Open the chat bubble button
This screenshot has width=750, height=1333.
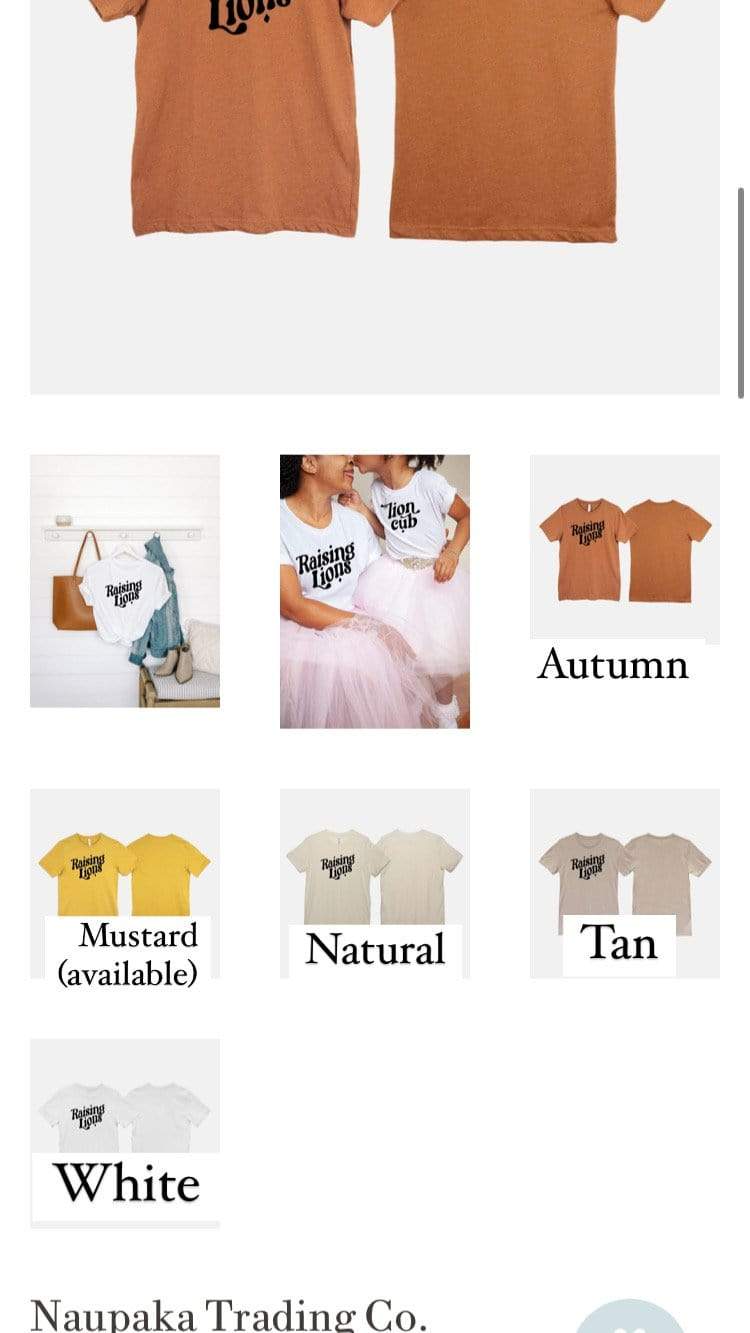point(630,1320)
